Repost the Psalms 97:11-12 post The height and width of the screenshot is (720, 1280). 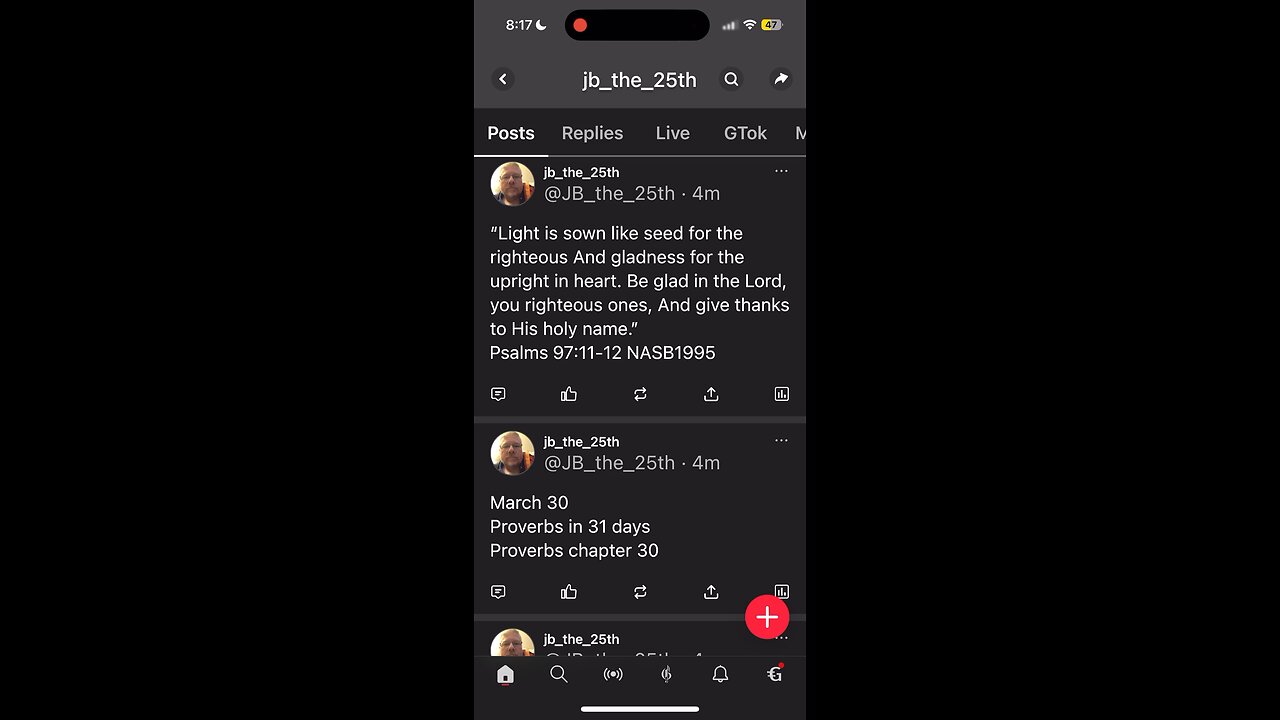pos(640,394)
